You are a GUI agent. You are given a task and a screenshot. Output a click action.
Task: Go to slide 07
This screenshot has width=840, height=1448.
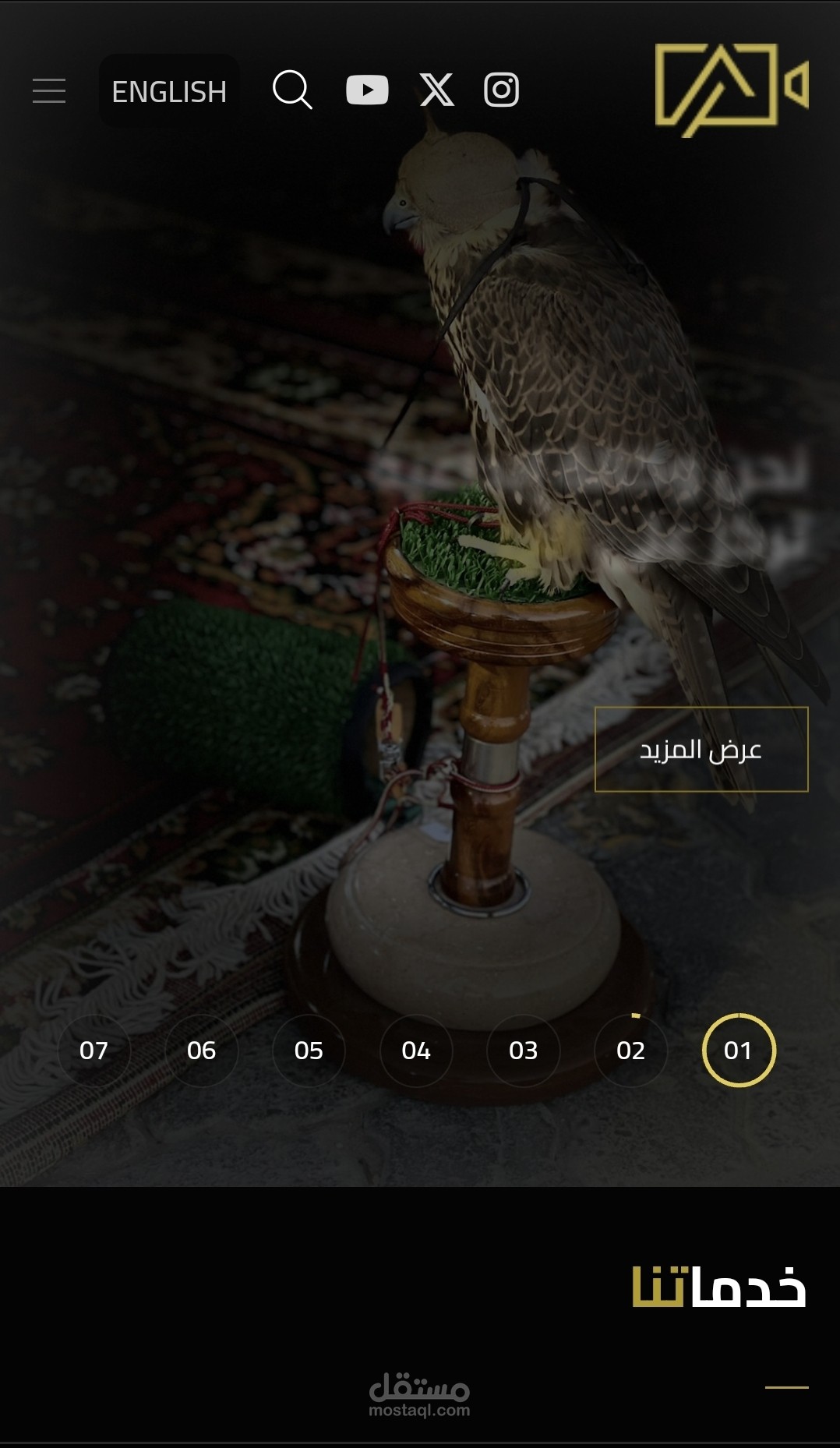coord(94,1050)
